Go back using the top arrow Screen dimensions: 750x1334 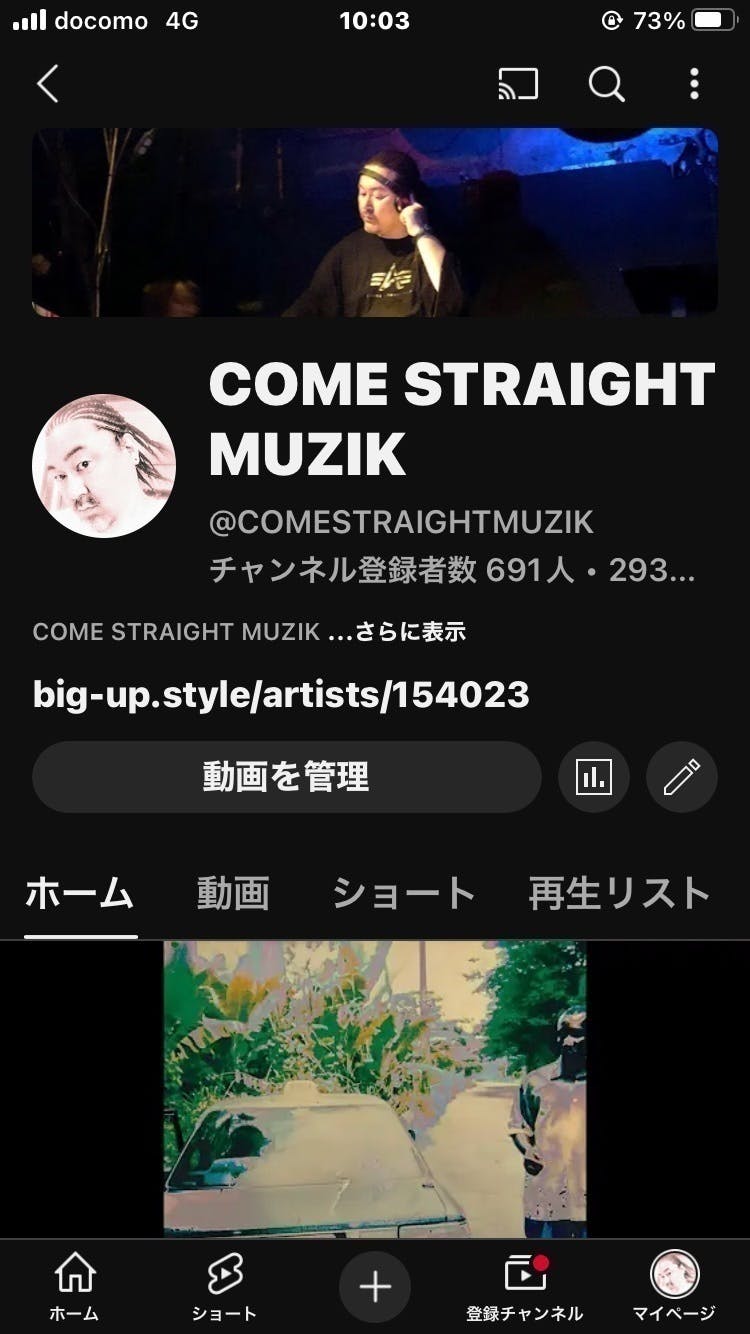[x=47, y=84]
